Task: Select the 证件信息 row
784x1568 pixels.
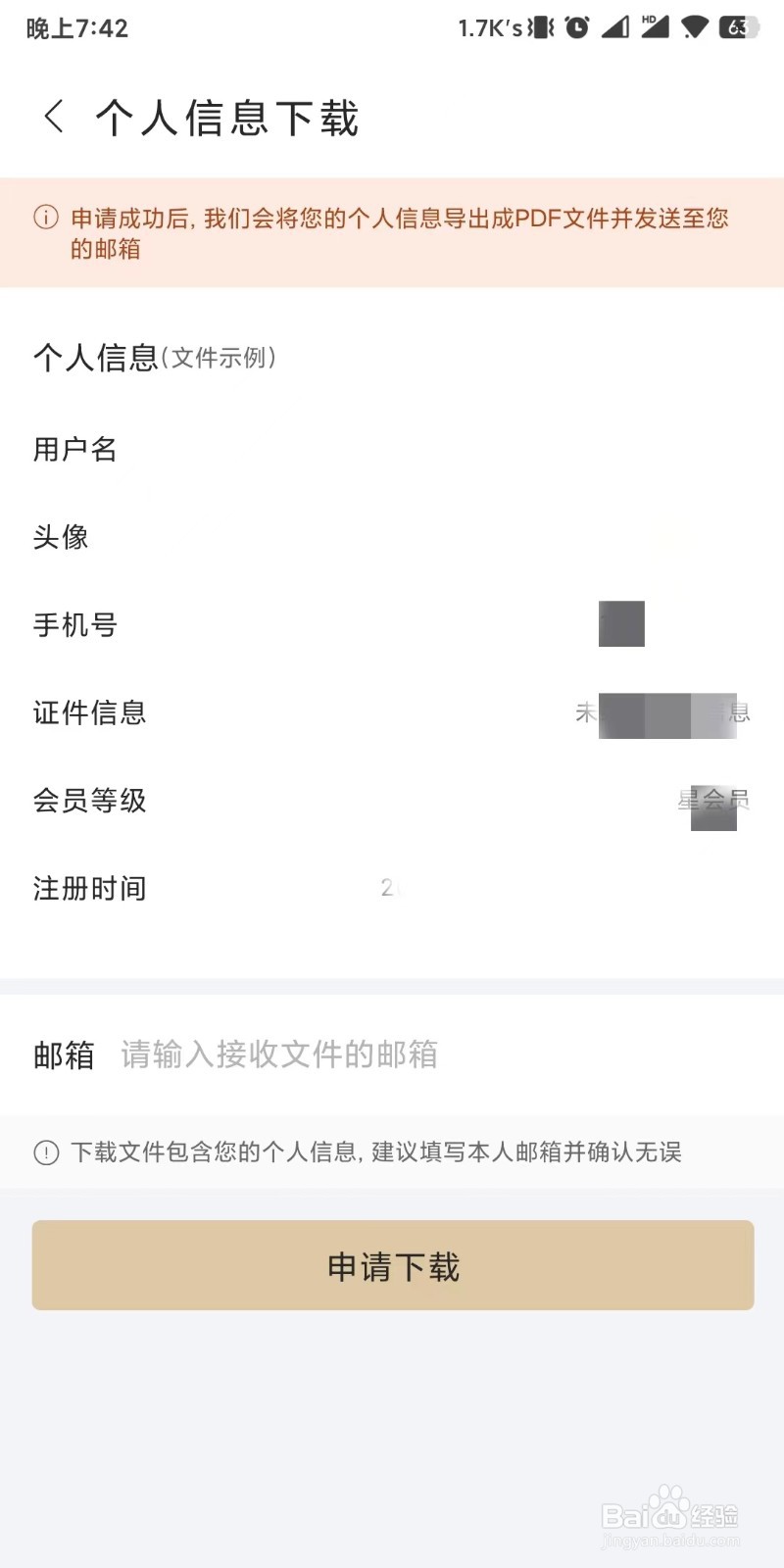Action: click(x=392, y=712)
